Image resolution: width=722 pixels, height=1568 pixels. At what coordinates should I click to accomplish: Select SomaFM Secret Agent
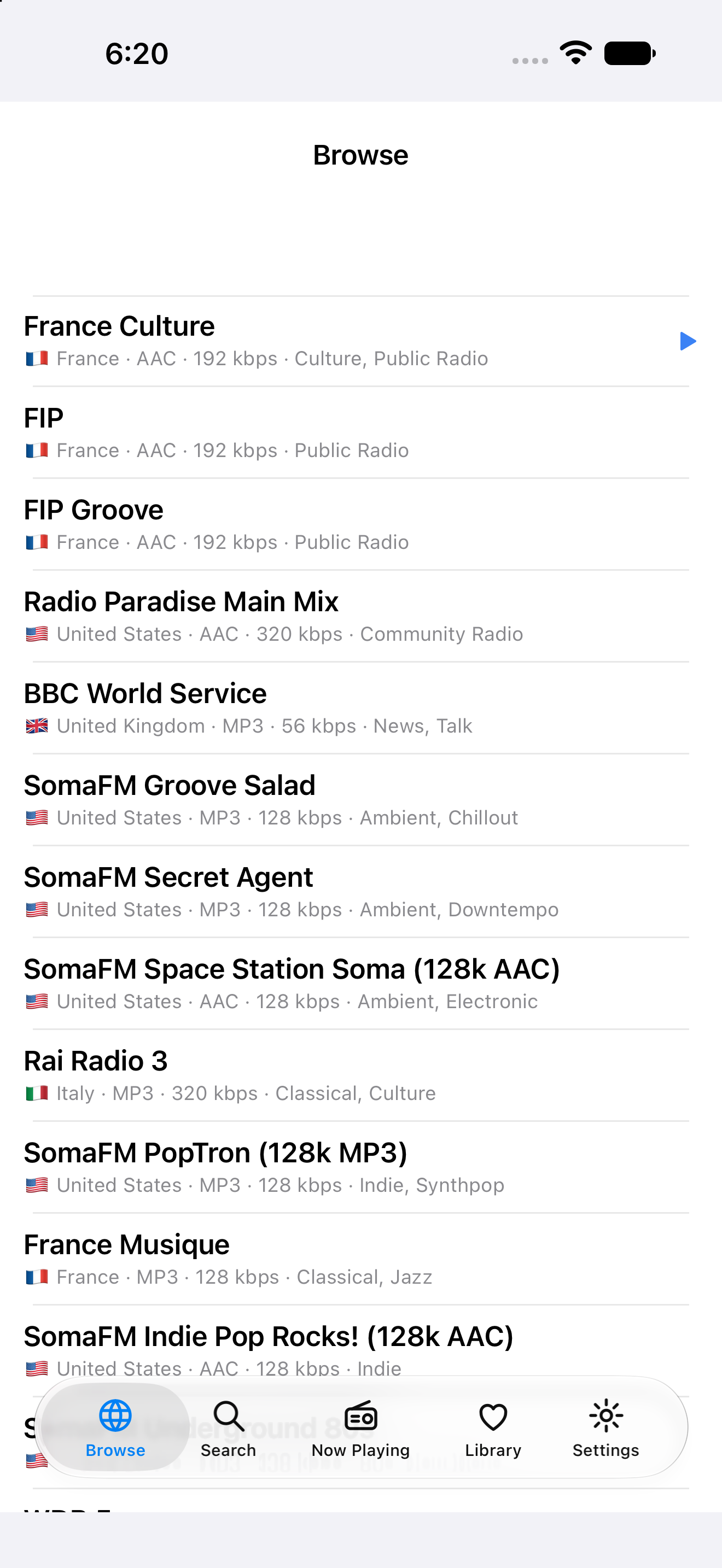point(361,892)
